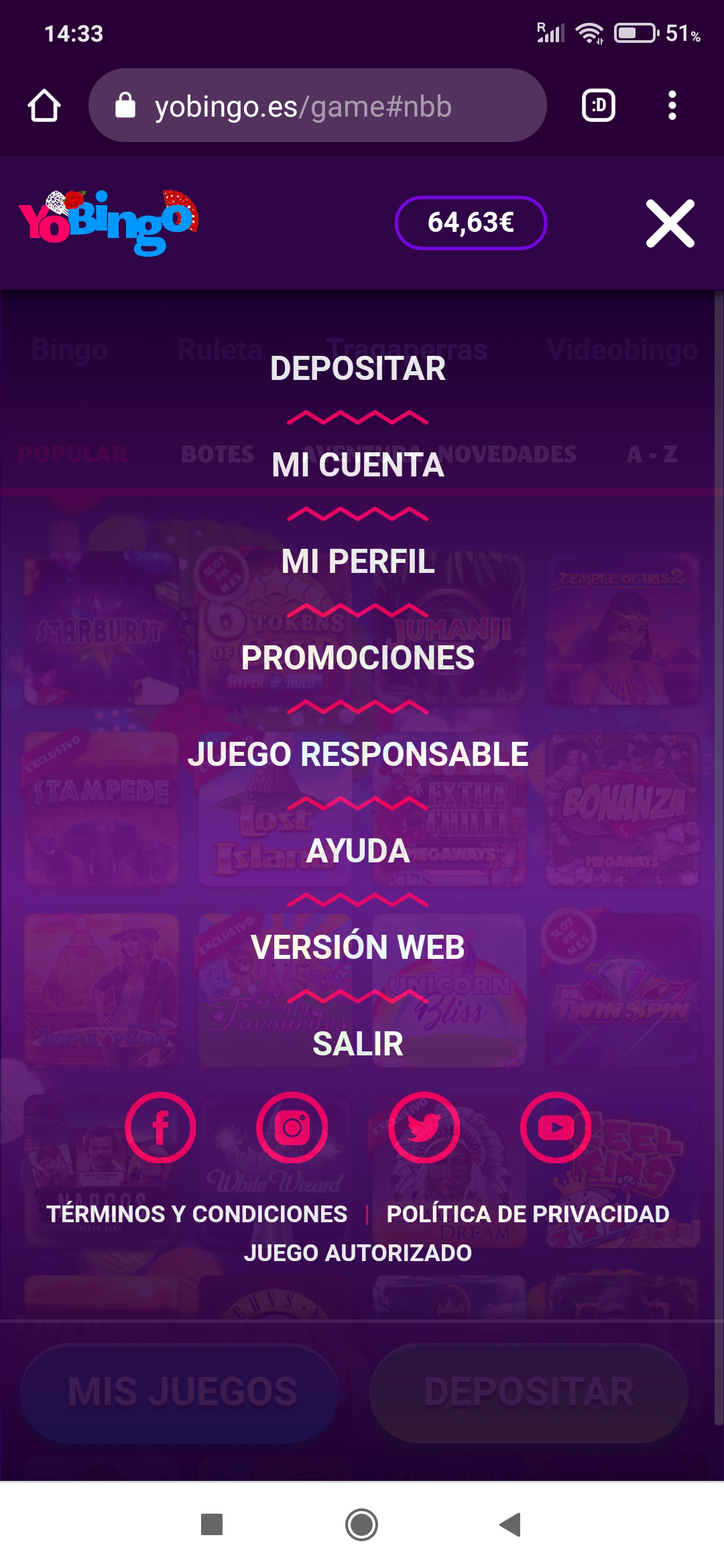View PROMOCIONES
The image size is (724, 1568).
[x=358, y=658]
